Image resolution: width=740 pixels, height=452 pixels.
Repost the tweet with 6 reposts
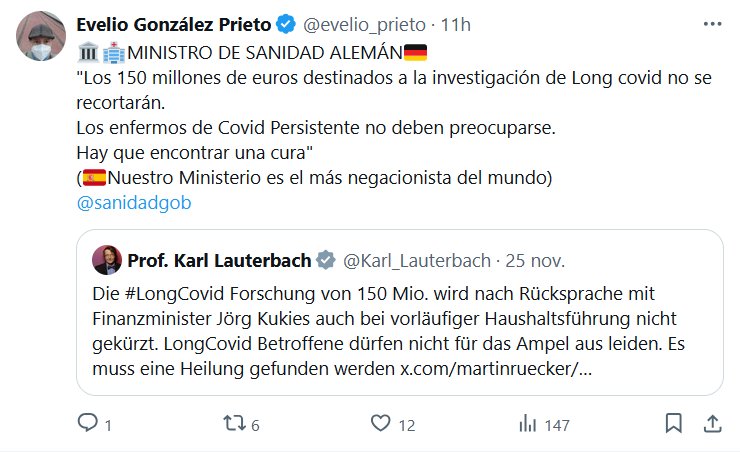[232, 424]
